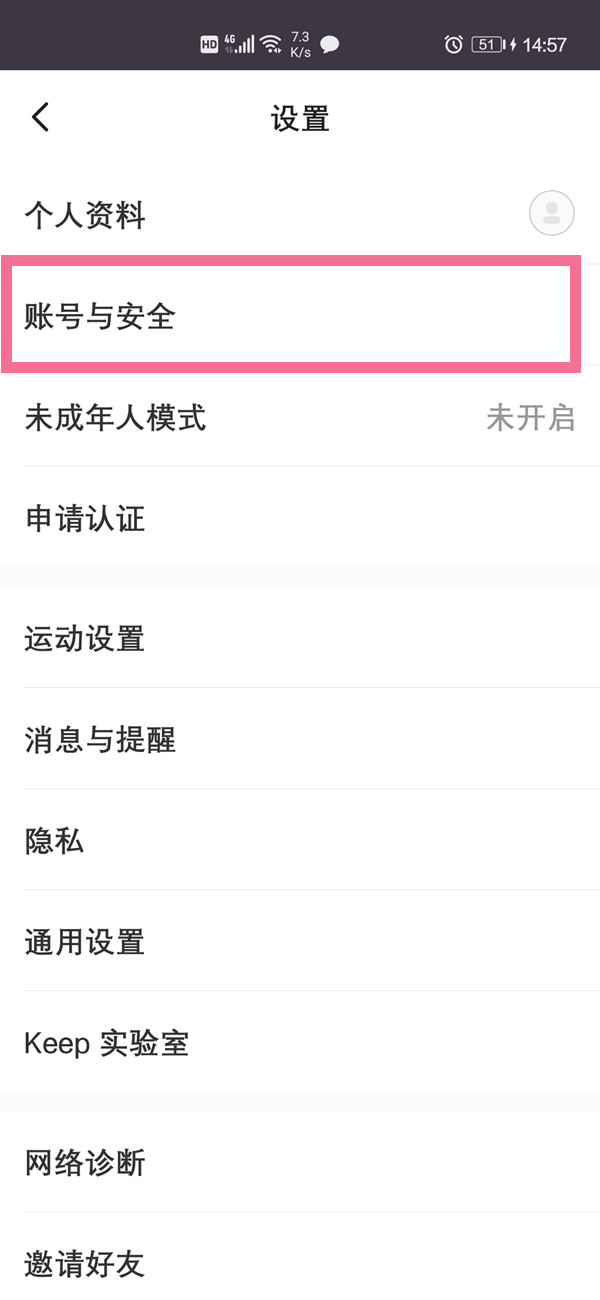Viewport: 600px width, 1300px height.
Task: Open 未成年人模式 option
Action: 300,417
